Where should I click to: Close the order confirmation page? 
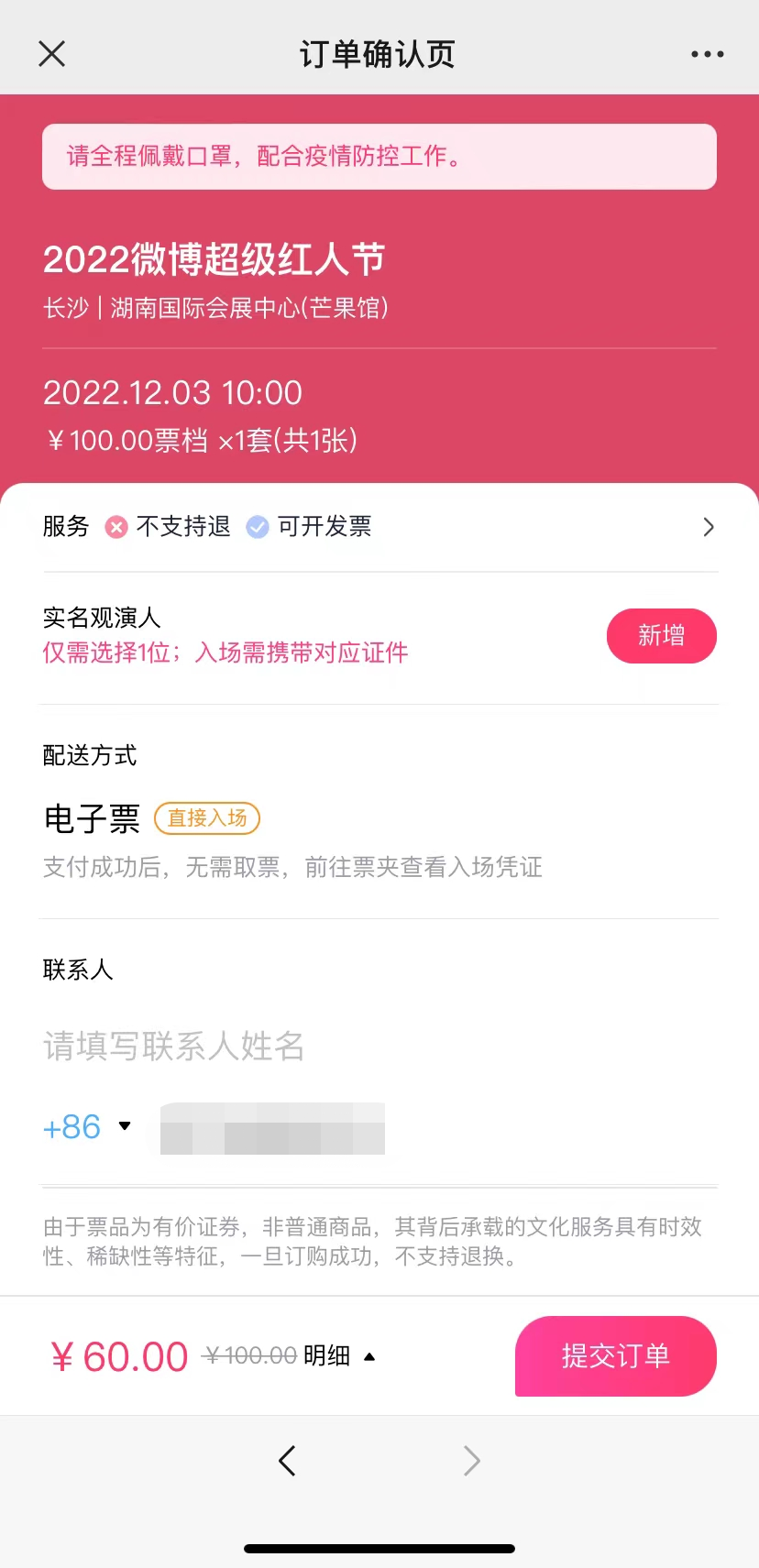point(52,54)
